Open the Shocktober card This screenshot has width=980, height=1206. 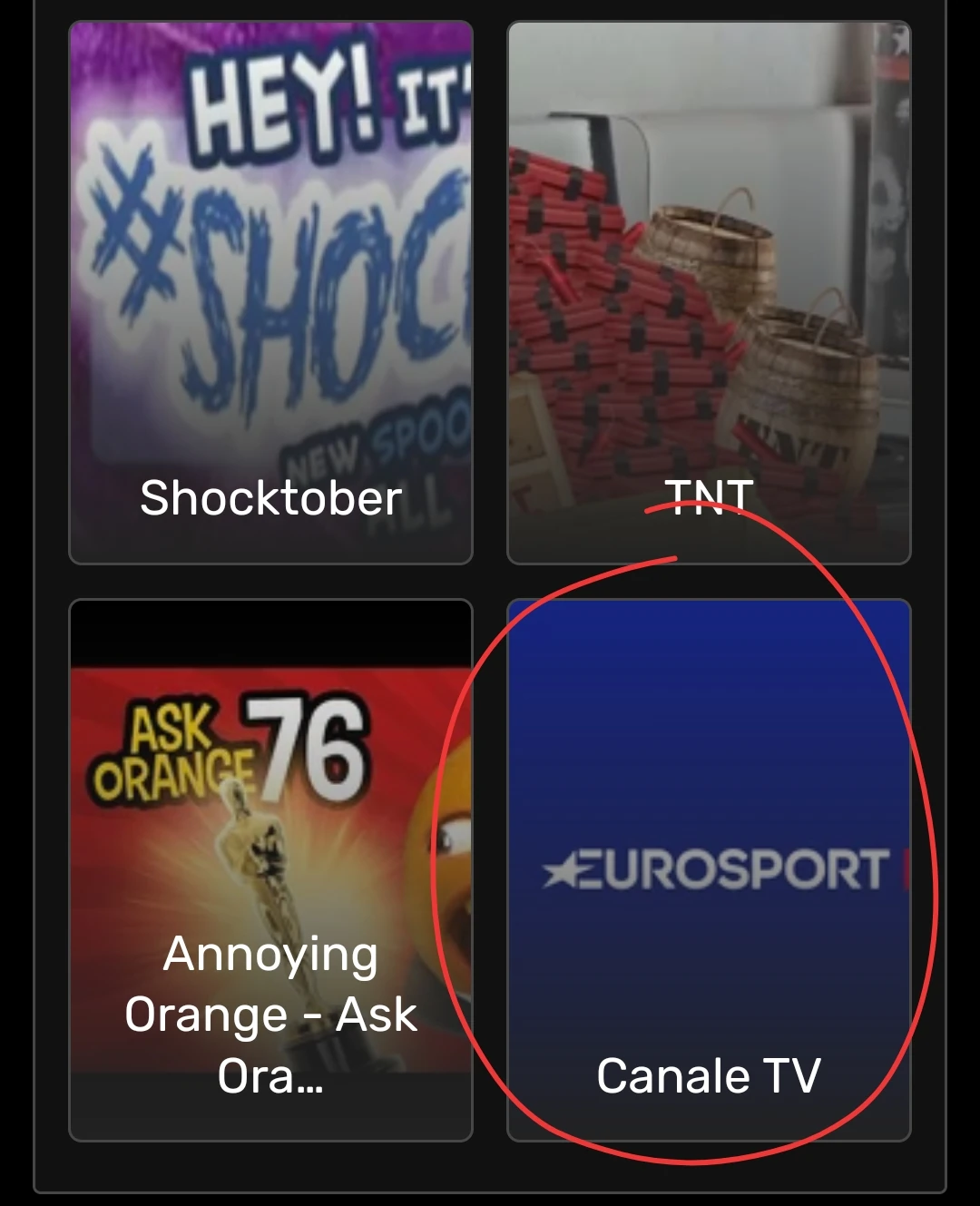tap(270, 292)
